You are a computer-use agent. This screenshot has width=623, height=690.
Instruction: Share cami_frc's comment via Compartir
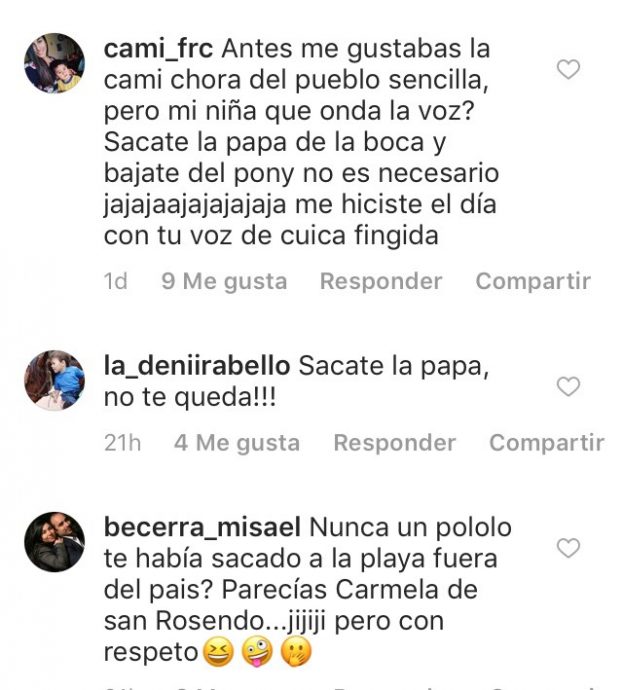(x=533, y=282)
